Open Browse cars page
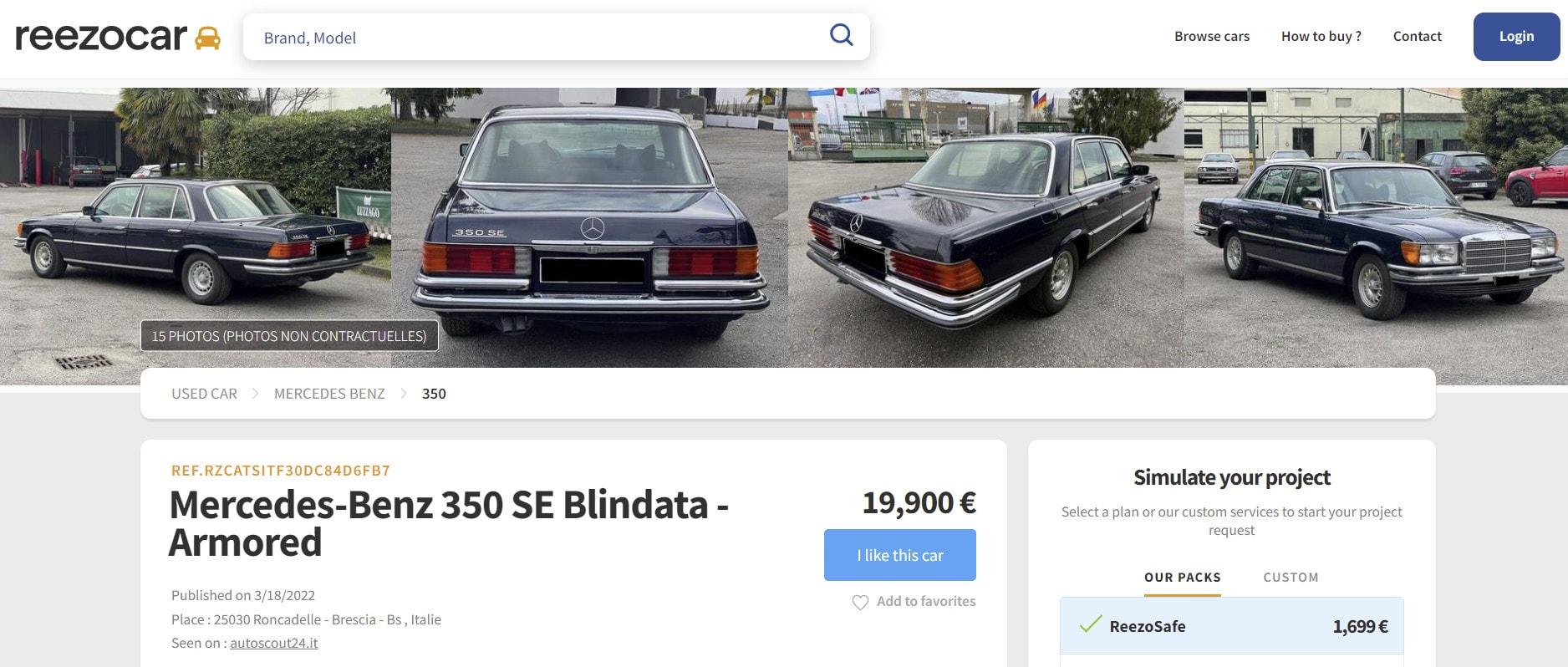The height and width of the screenshot is (667, 1568). pyautogui.click(x=1211, y=37)
